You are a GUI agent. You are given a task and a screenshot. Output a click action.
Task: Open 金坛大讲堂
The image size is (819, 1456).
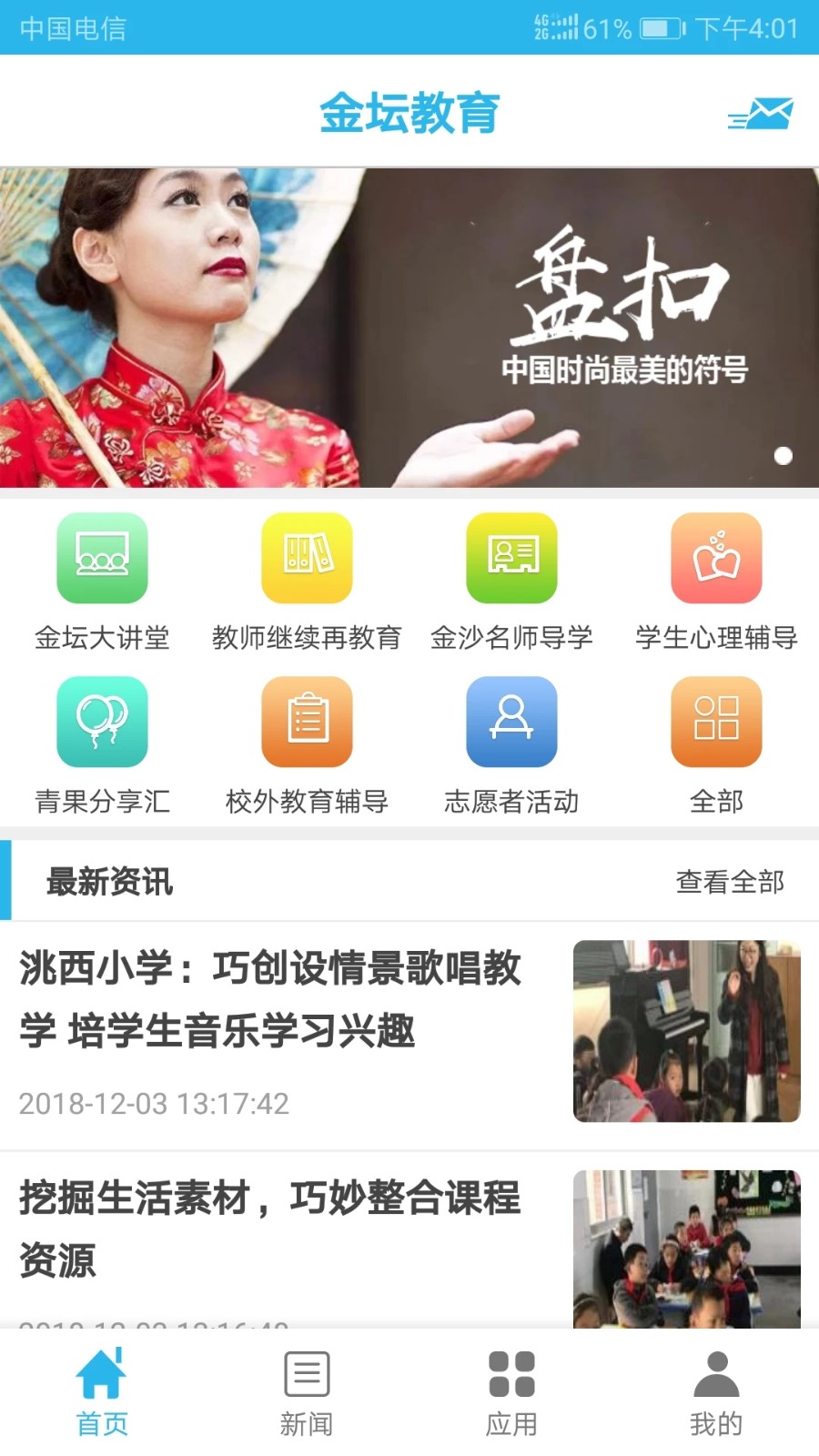pyautogui.click(x=102, y=580)
